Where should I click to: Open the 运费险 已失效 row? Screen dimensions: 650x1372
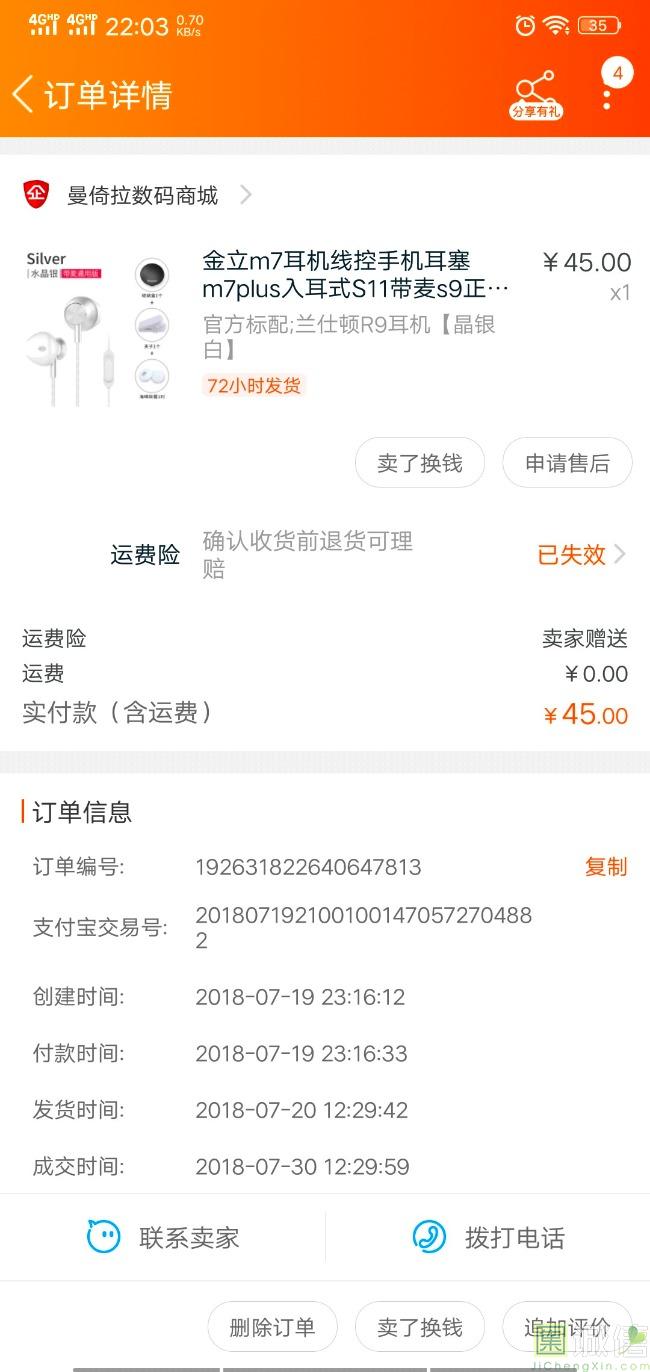(325, 555)
